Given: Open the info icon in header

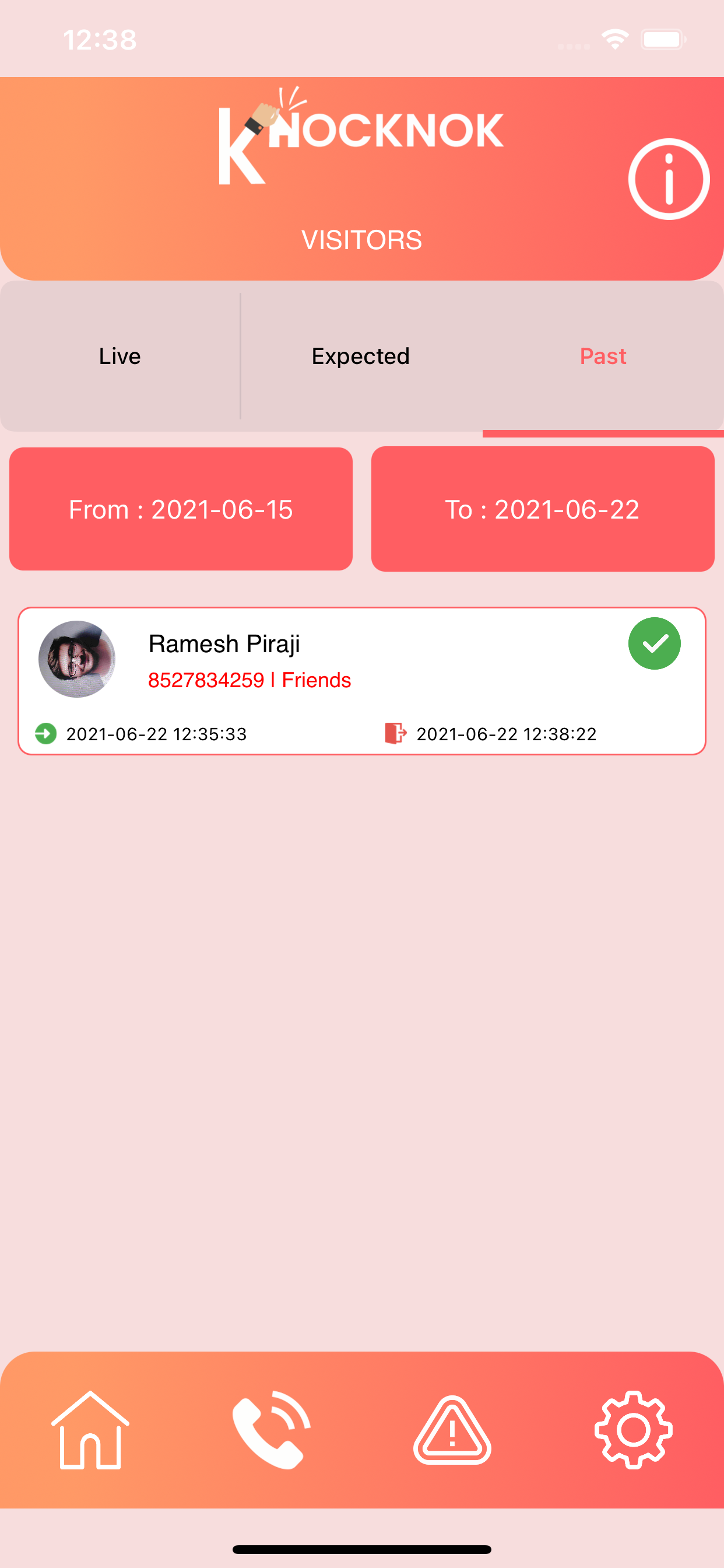Looking at the screenshot, I should [669, 179].
